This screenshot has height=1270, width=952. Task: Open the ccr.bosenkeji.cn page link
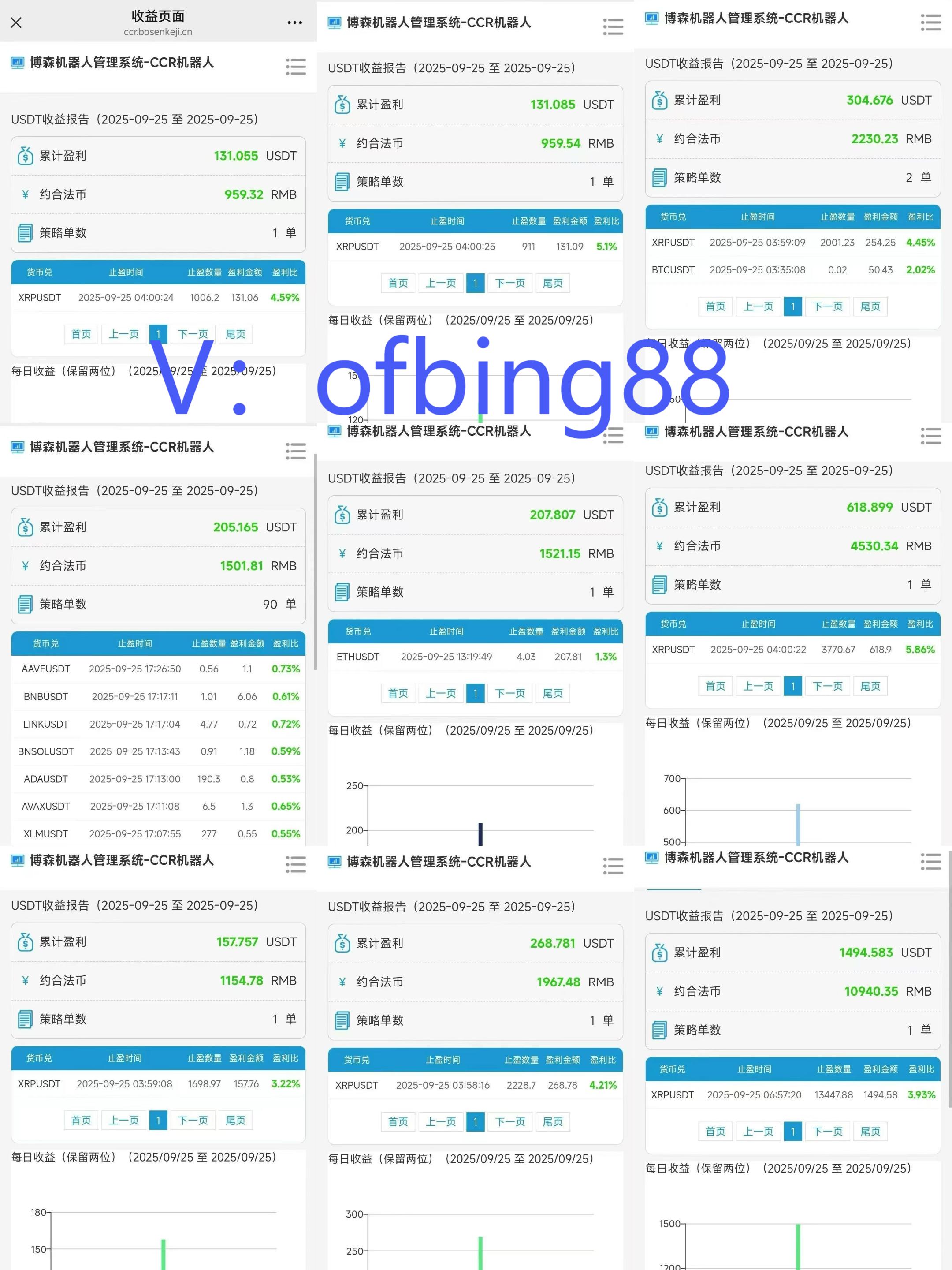(159, 32)
